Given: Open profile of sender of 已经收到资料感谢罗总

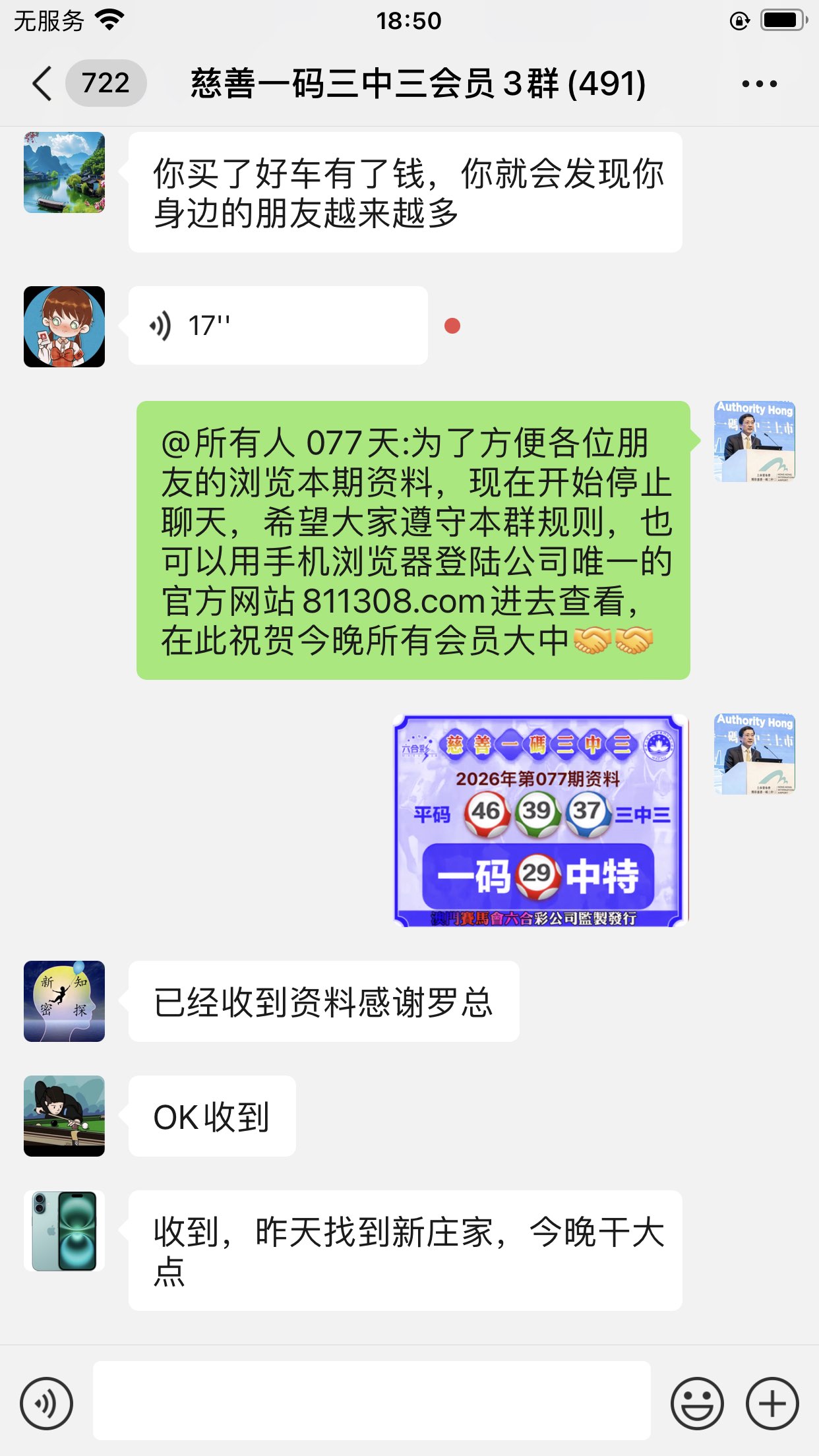Looking at the screenshot, I should click(64, 1001).
